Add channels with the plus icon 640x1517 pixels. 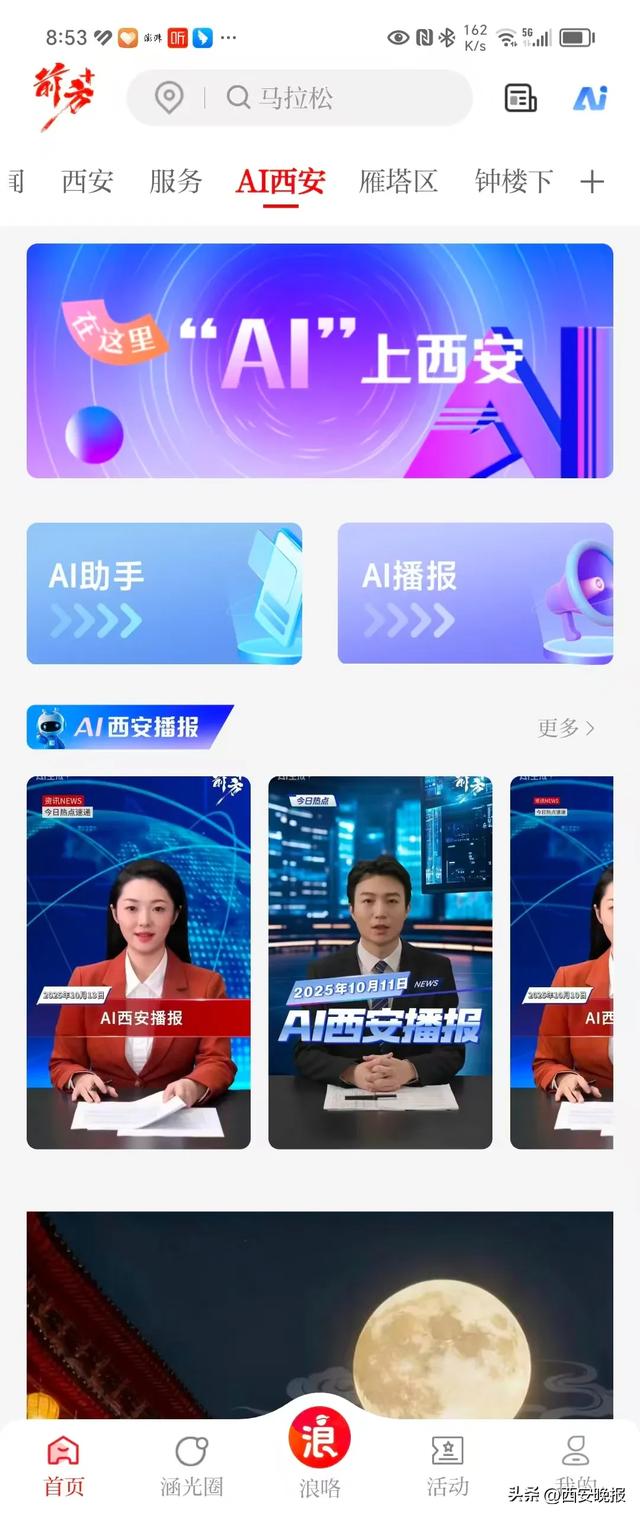[592, 182]
